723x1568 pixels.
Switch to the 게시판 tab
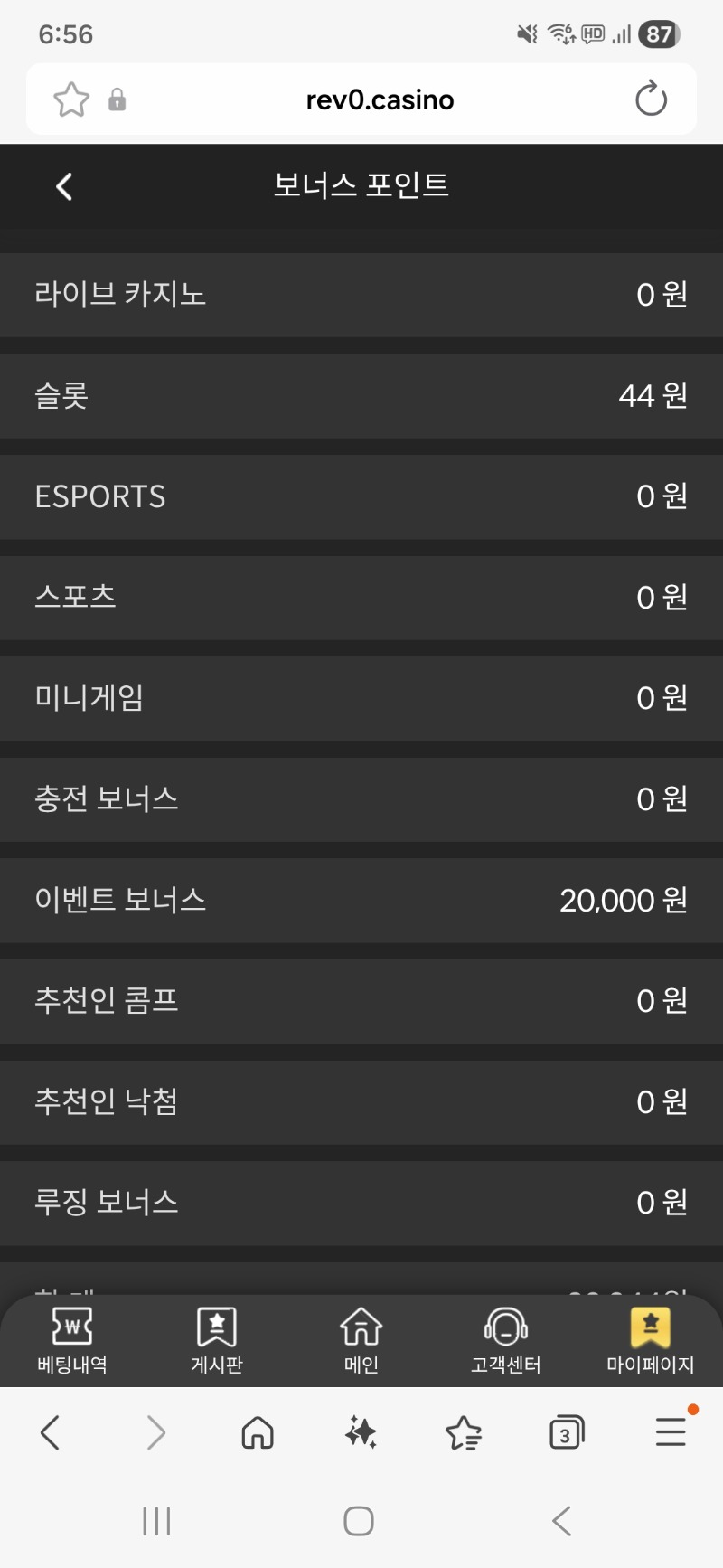click(217, 1340)
